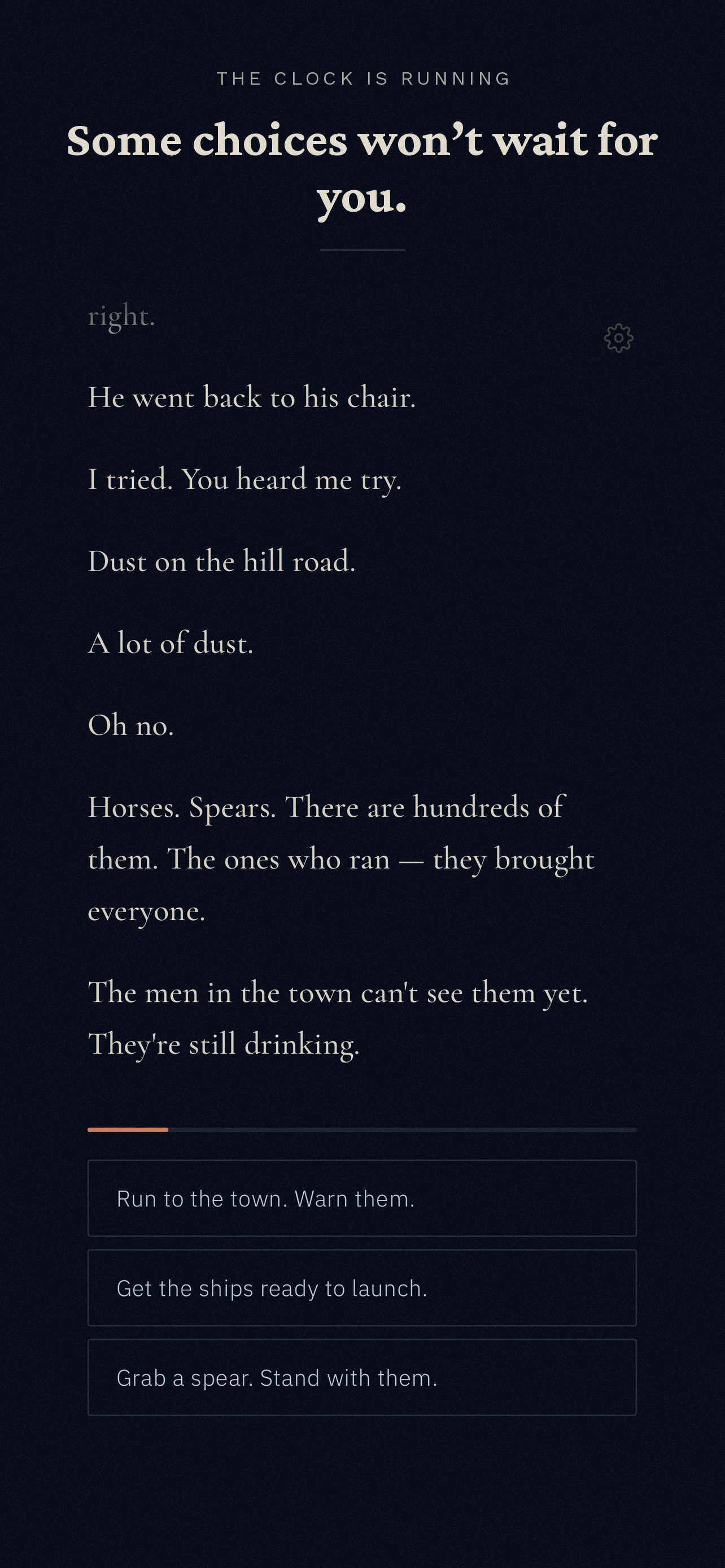Choose 'Run to the town. Warn them.'
Screen dimensions: 725x1568
click(362, 1198)
